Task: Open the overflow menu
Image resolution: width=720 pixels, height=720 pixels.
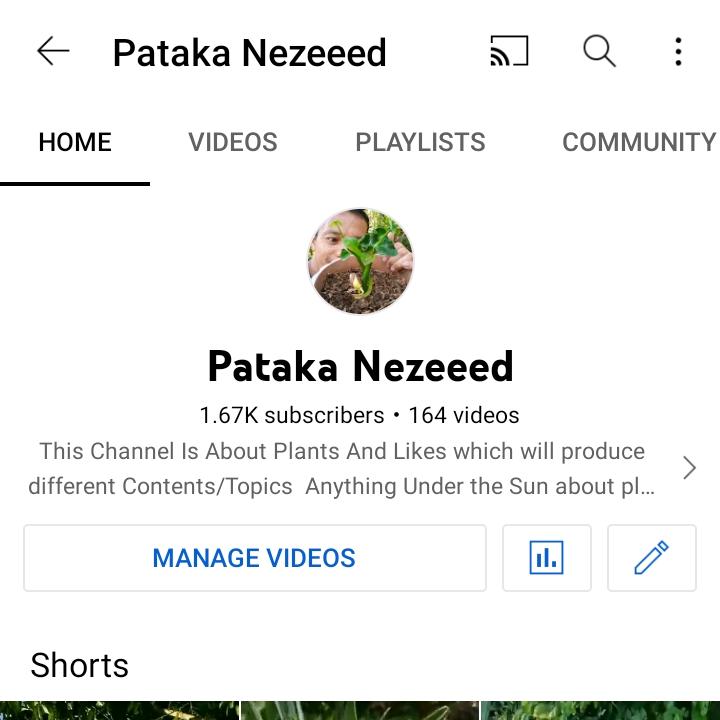Action: coord(678,52)
